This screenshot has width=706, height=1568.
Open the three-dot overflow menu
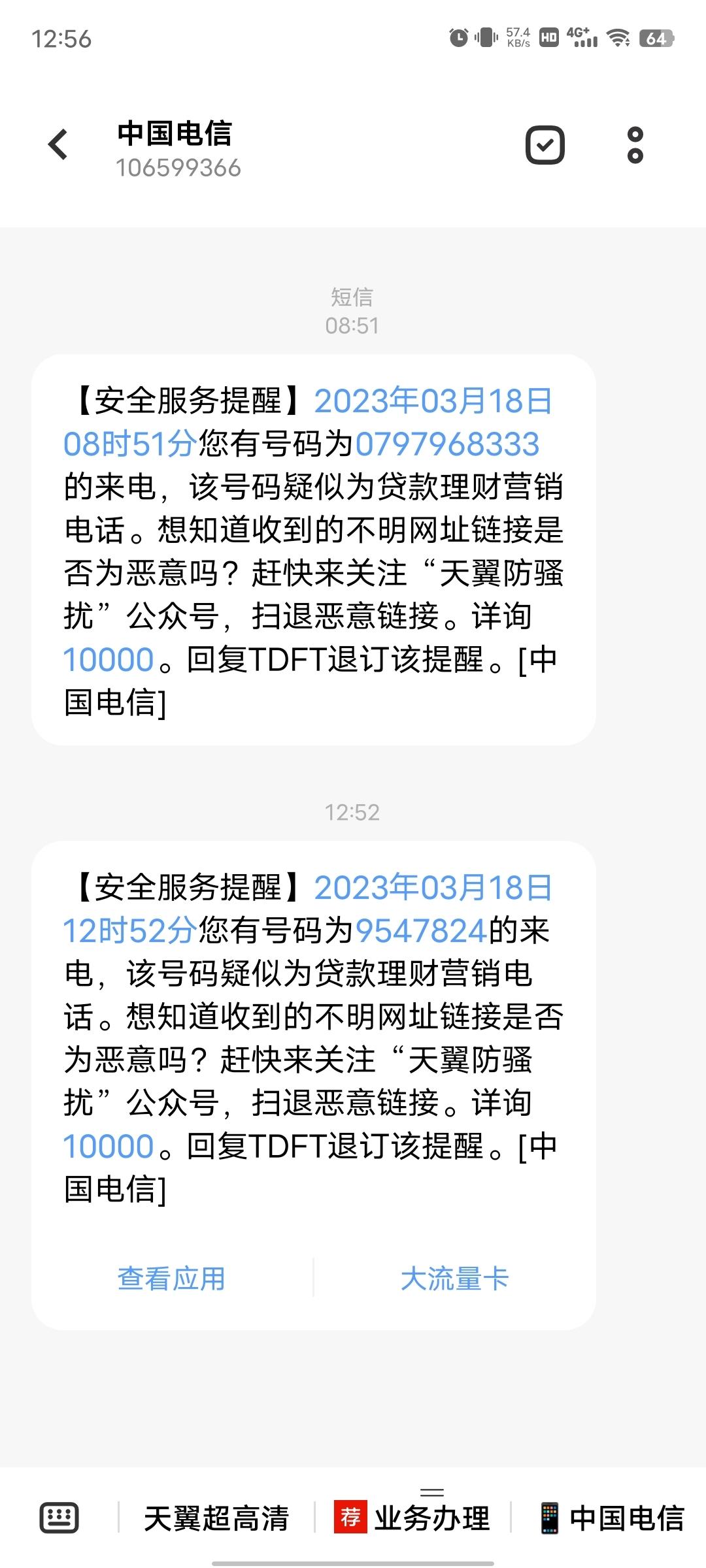point(635,145)
